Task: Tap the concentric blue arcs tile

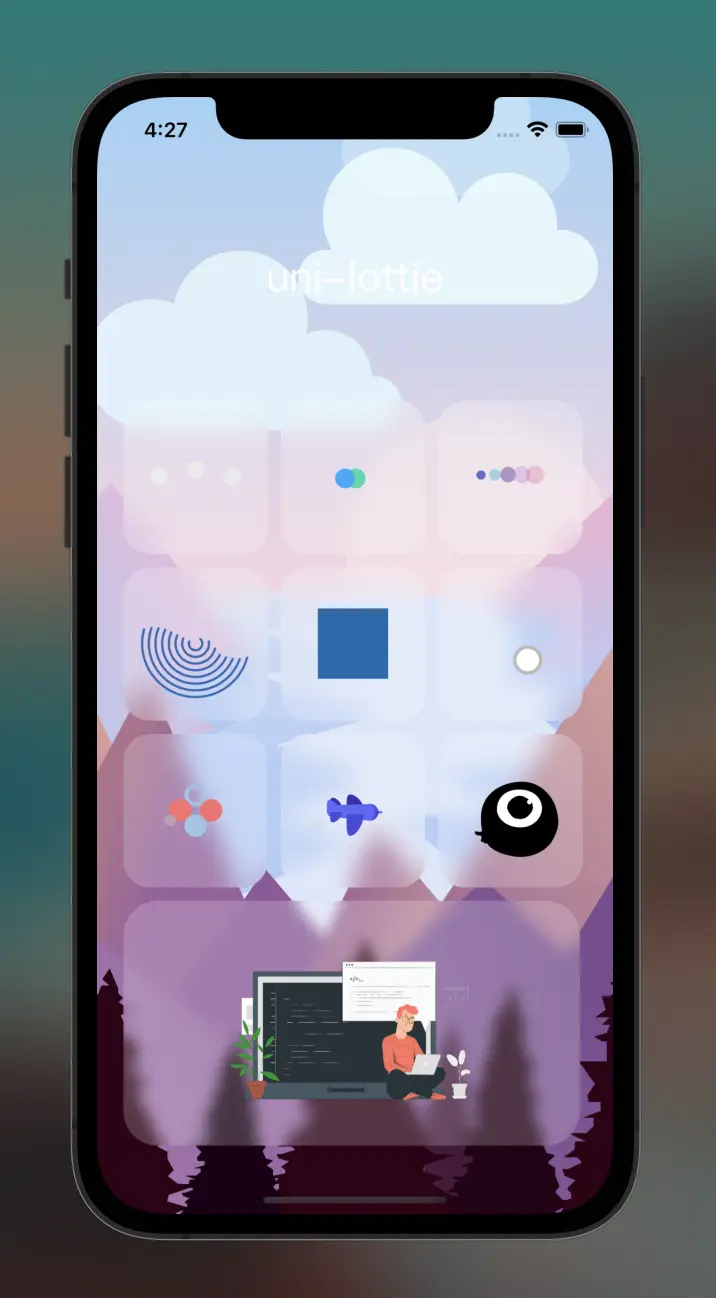Action: 195,644
